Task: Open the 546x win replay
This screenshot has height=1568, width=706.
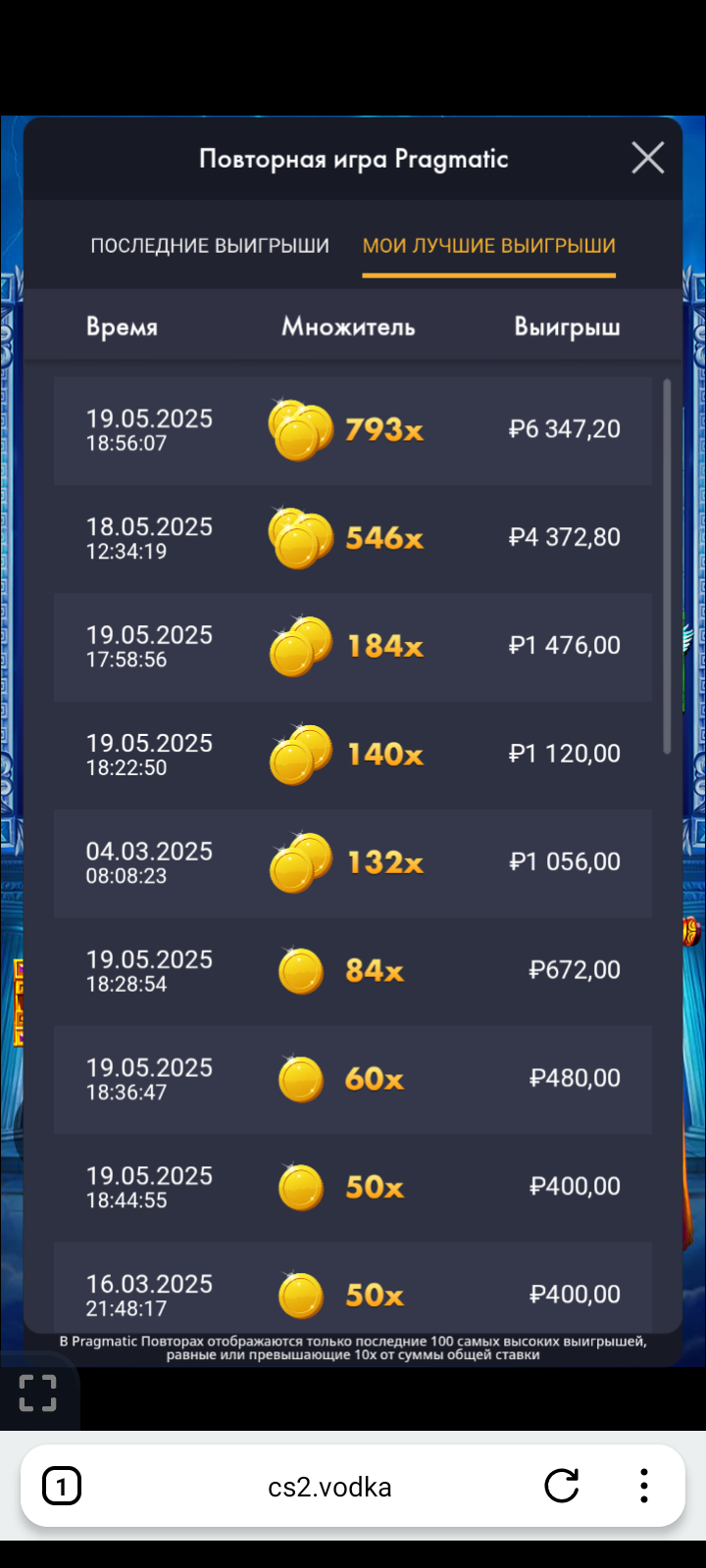Action: [x=353, y=538]
